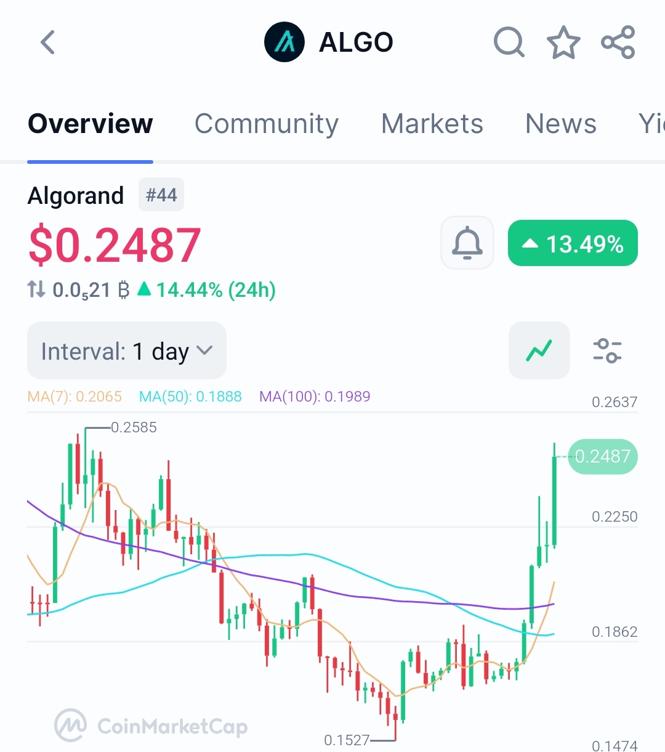Set a price alert with the bell
This screenshot has height=752, width=665.
(467, 243)
